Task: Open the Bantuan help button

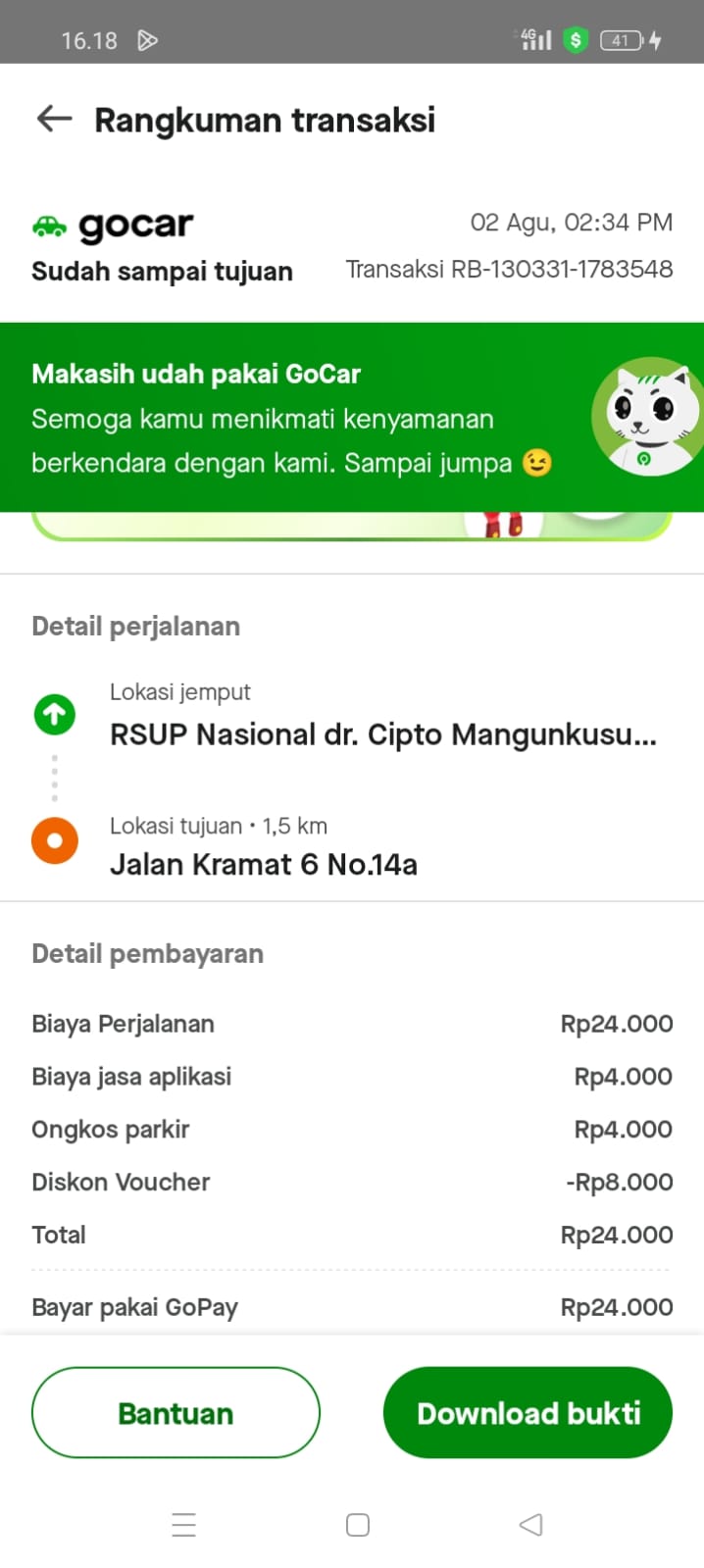Action: coord(176,1413)
